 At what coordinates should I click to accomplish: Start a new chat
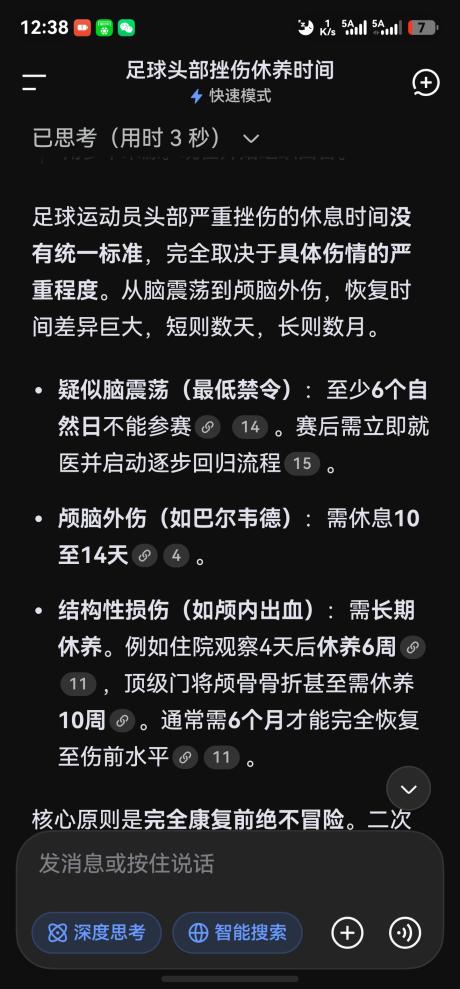click(425, 83)
